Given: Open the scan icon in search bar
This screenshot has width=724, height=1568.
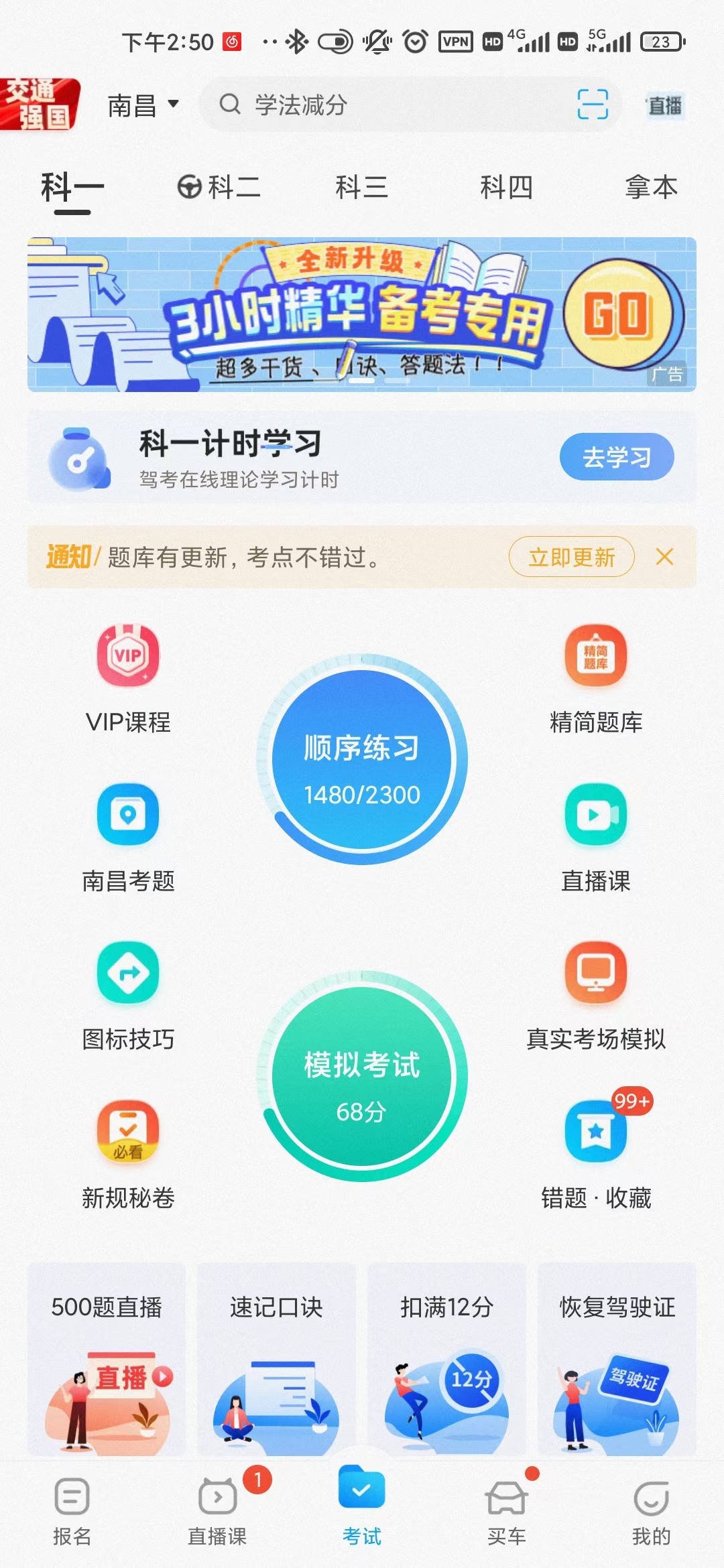Looking at the screenshot, I should click(x=593, y=105).
